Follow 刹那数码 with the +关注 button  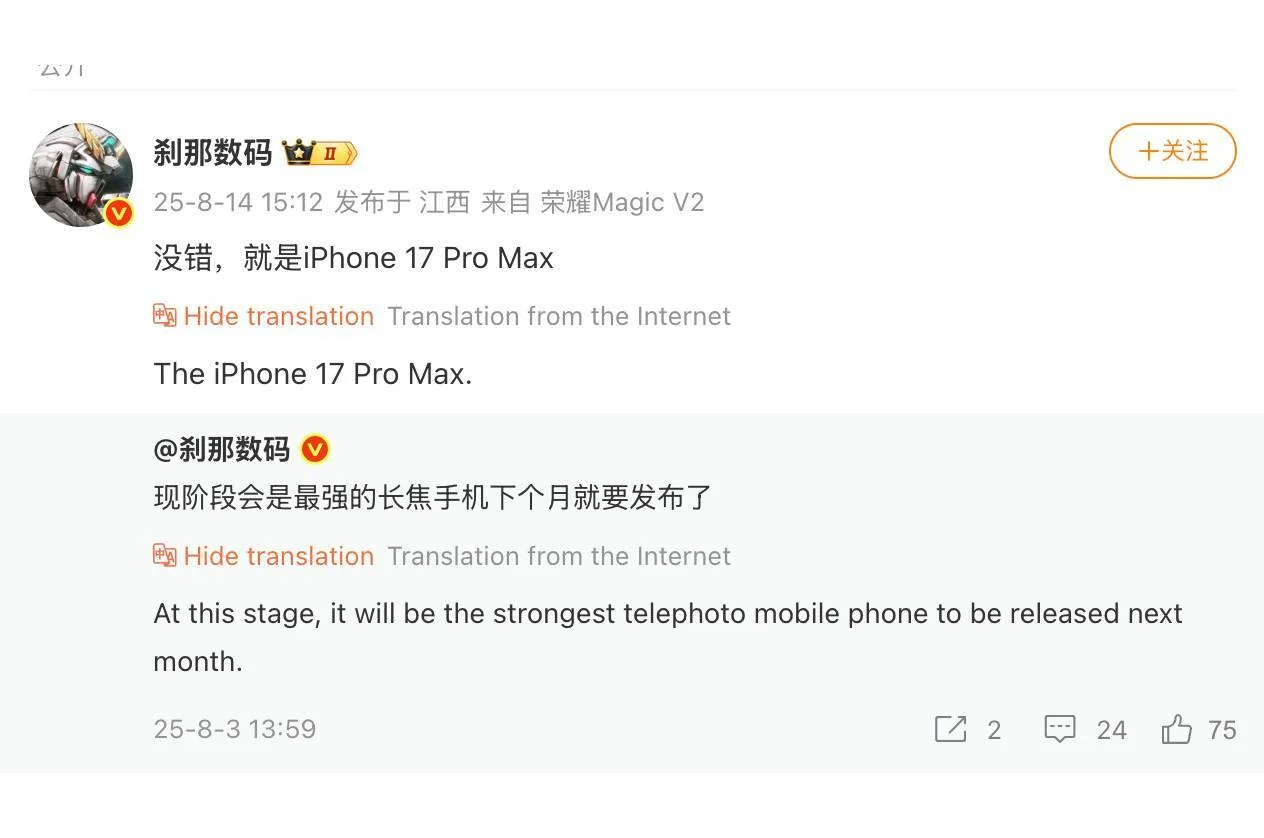pos(1172,151)
